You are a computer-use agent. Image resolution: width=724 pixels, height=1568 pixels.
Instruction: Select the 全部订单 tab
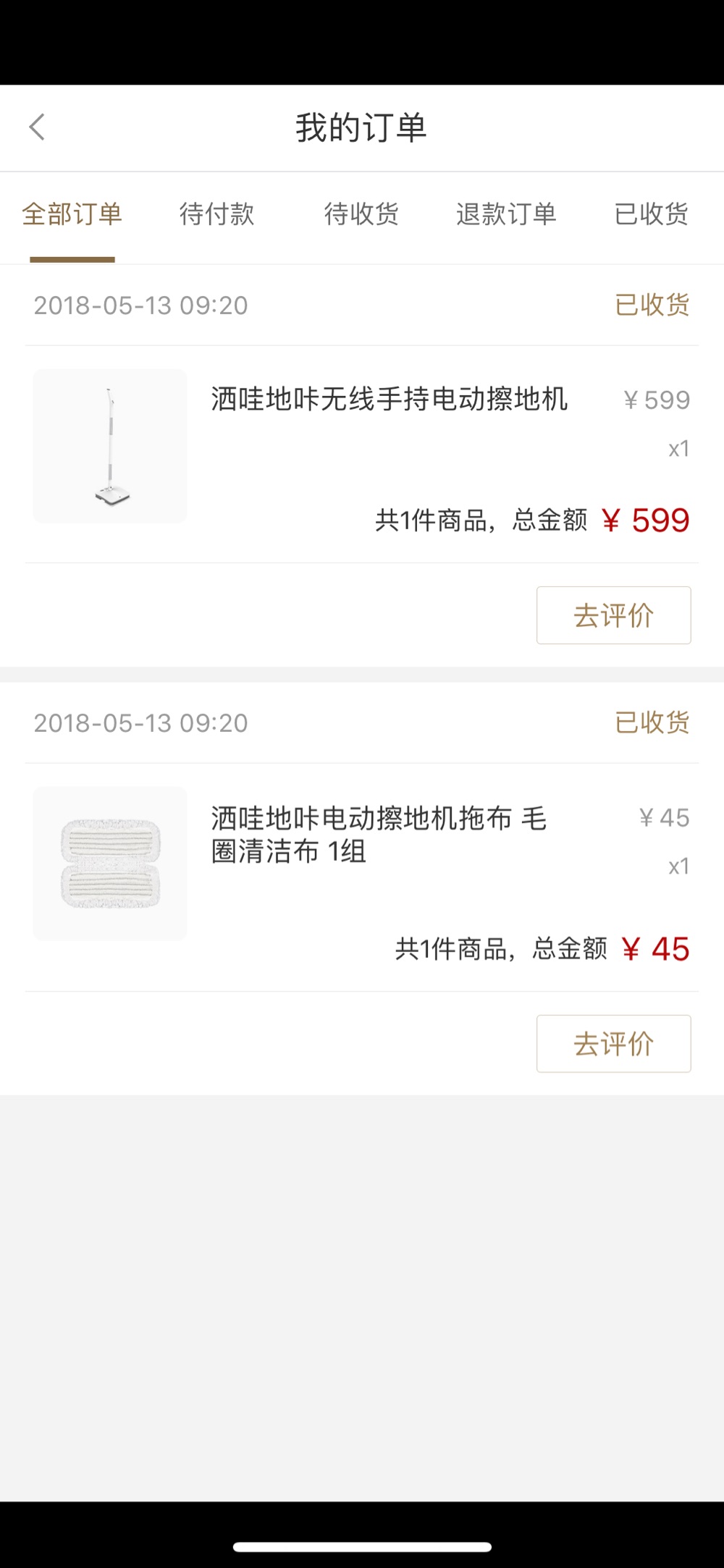[x=72, y=214]
